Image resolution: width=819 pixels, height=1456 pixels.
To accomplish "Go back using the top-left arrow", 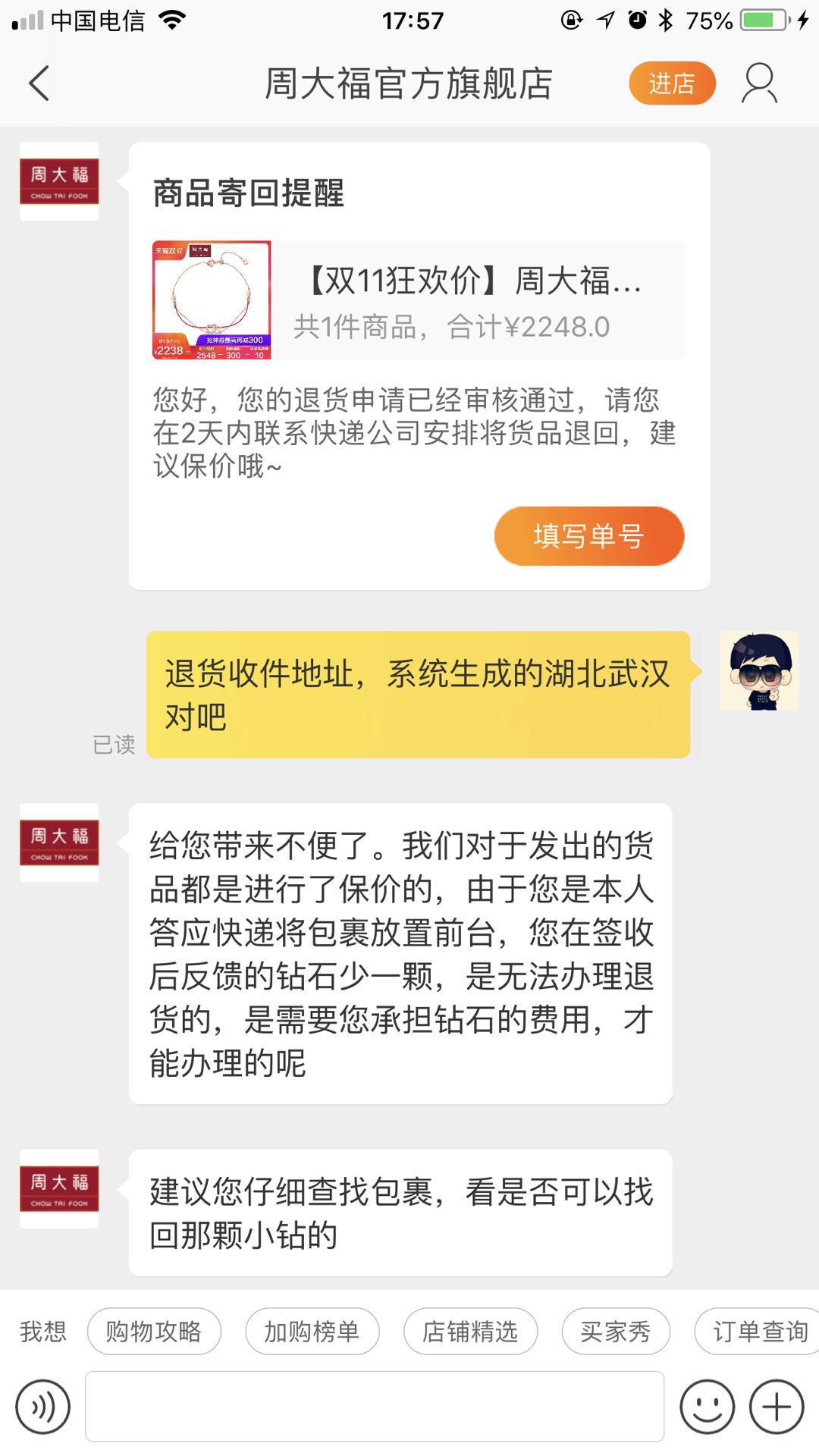I will pos(39,83).
